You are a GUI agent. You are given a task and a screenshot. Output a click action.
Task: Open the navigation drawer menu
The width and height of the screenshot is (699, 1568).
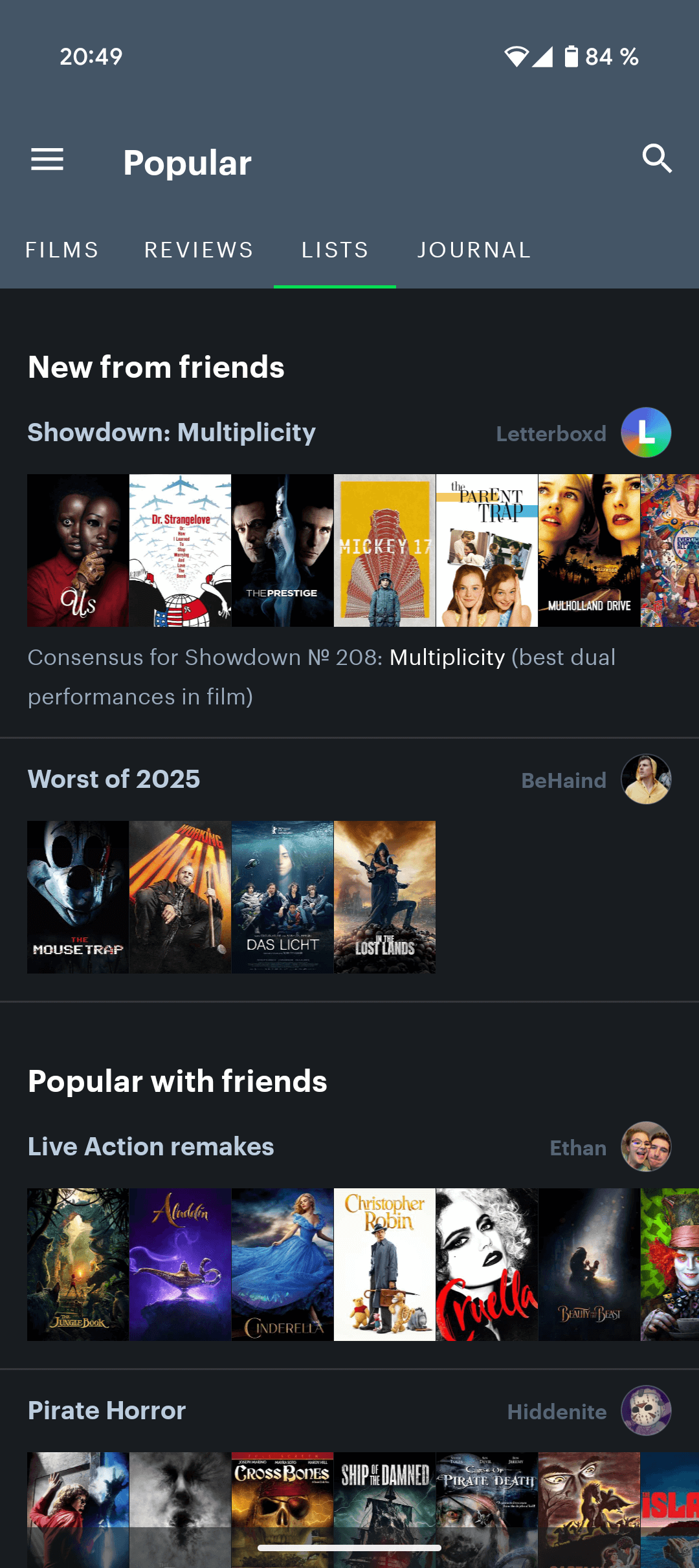pyautogui.click(x=47, y=160)
